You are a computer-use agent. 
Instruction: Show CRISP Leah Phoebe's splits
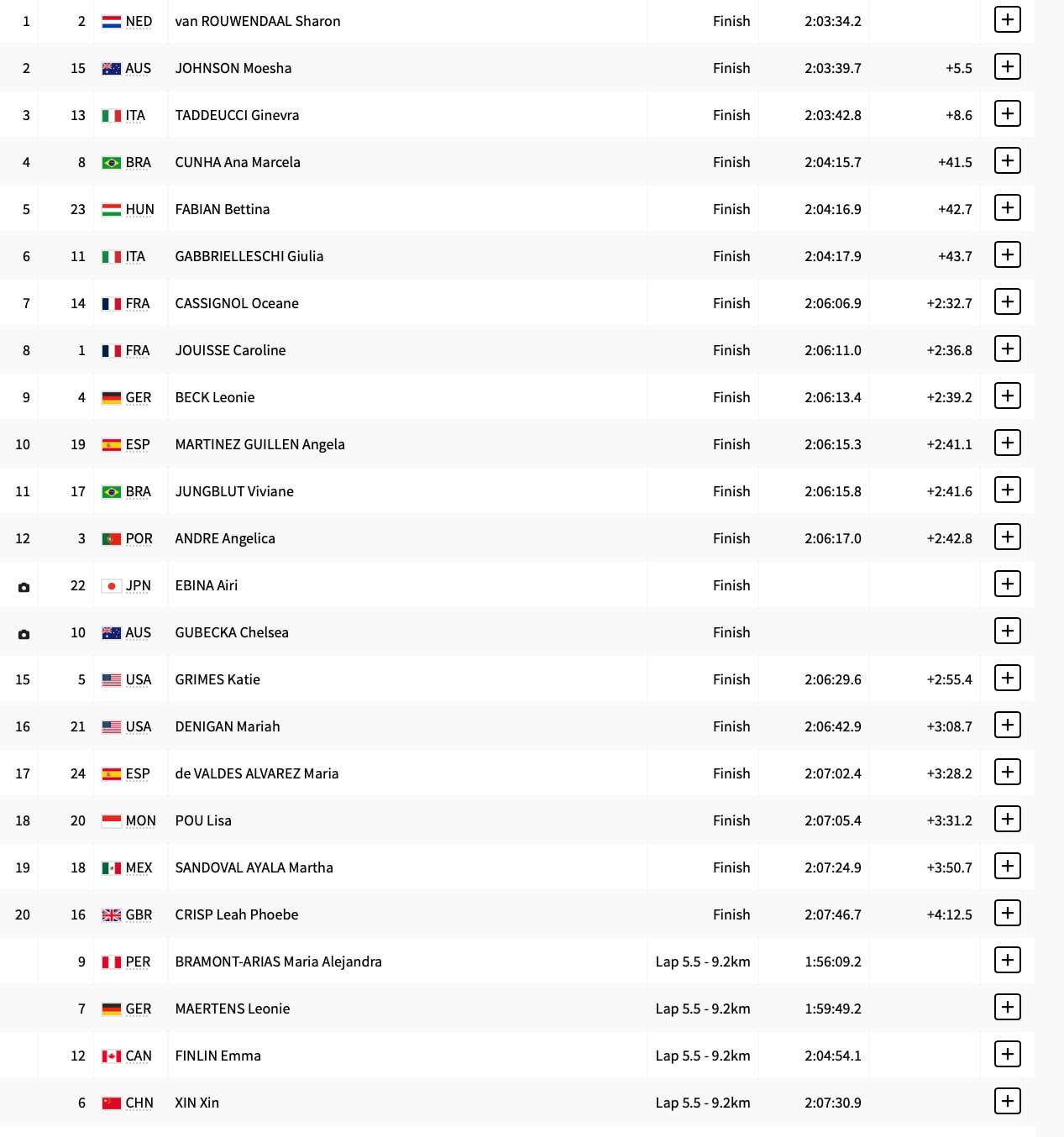pos(1007,914)
